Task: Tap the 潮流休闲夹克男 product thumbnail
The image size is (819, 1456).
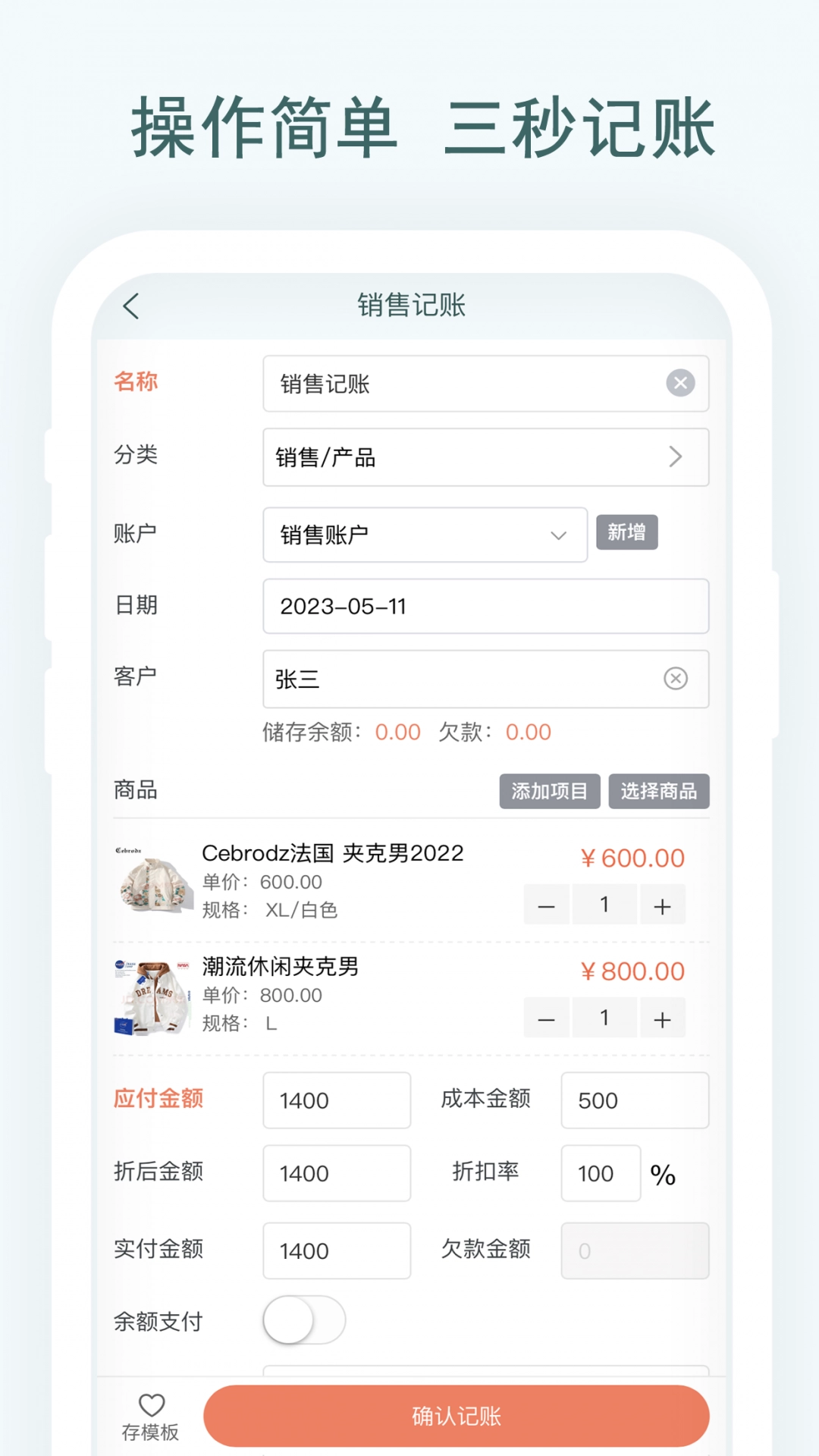Action: click(152, 996)
